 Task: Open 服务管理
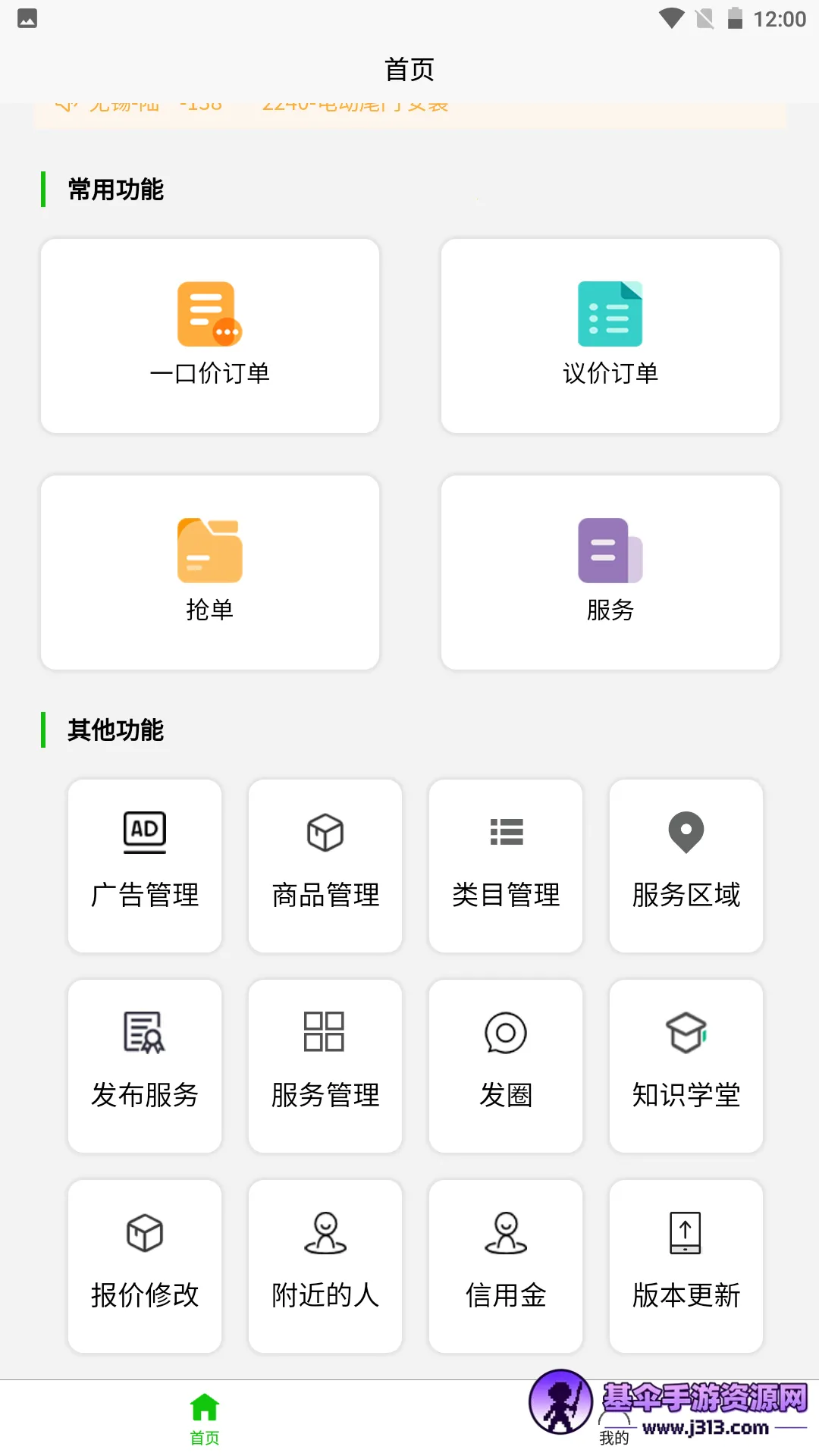click(325, 1065)
